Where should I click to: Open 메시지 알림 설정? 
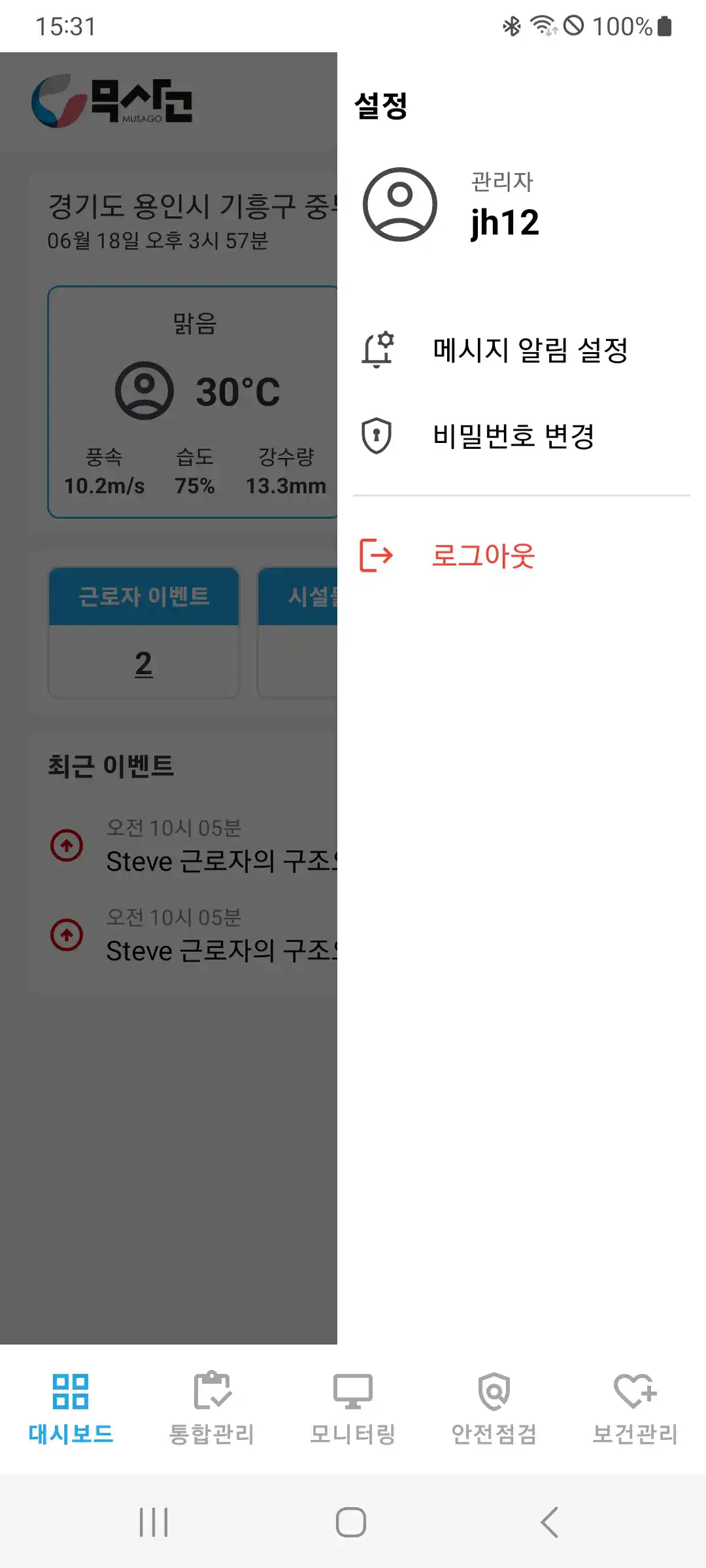tap(529, 350)
